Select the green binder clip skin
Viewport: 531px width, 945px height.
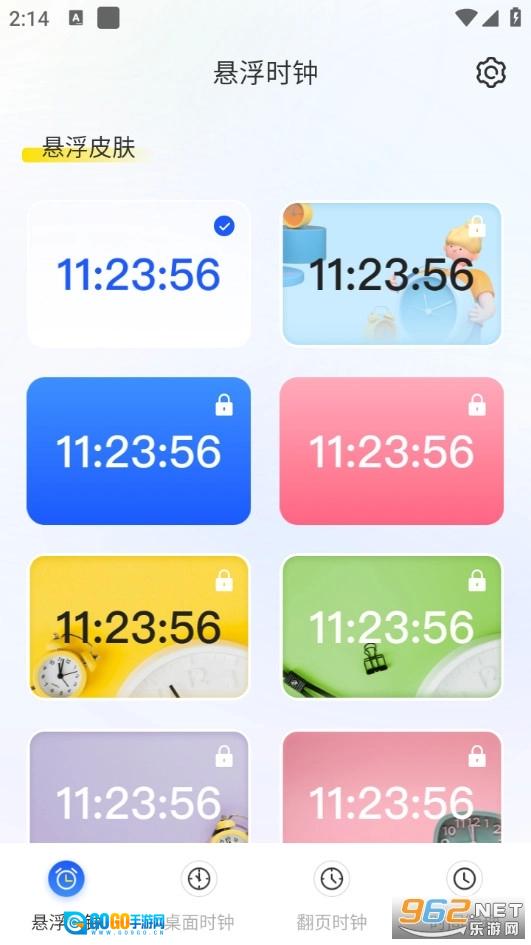392,627
